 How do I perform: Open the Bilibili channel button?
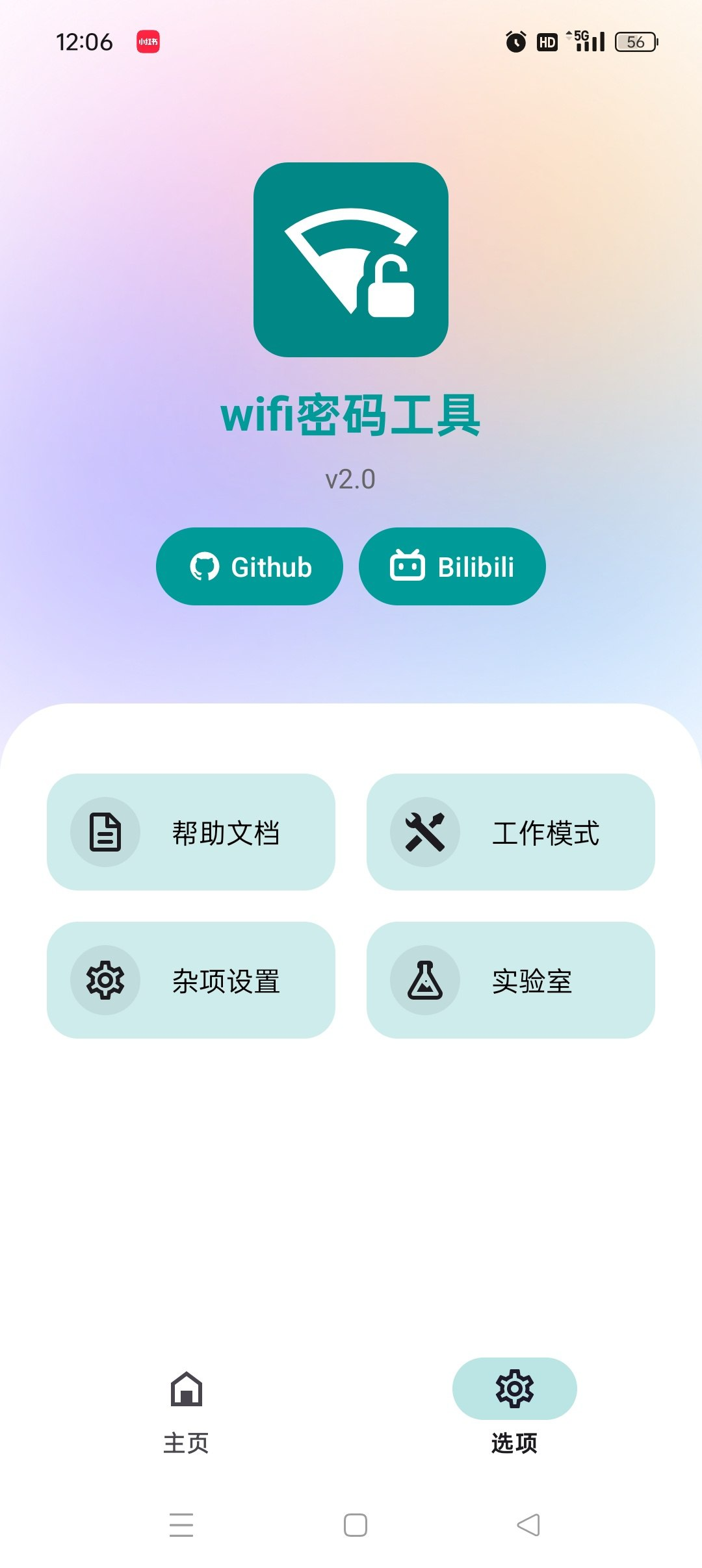(x=452, y=566)
